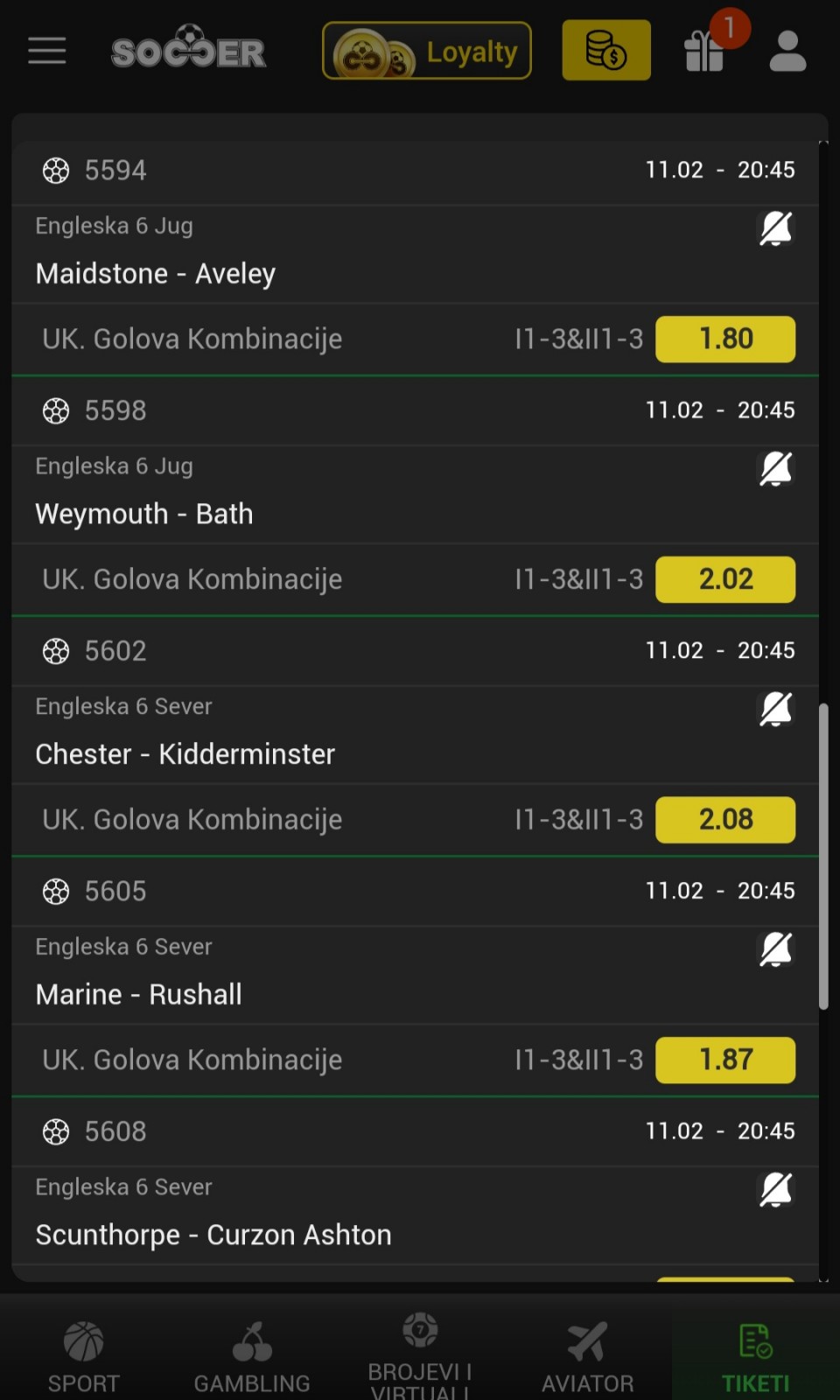The width and height of the screenshot is (840, 1400).
Task: Toggle notification bell for Maidstone - Aveley
Action: click(775, 229)
